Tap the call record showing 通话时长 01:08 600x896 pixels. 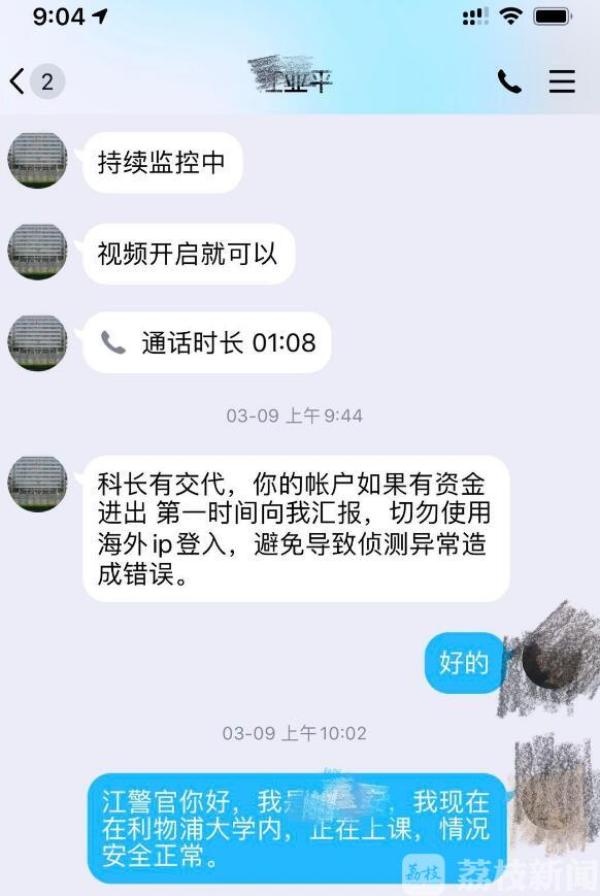coord(207,343)
